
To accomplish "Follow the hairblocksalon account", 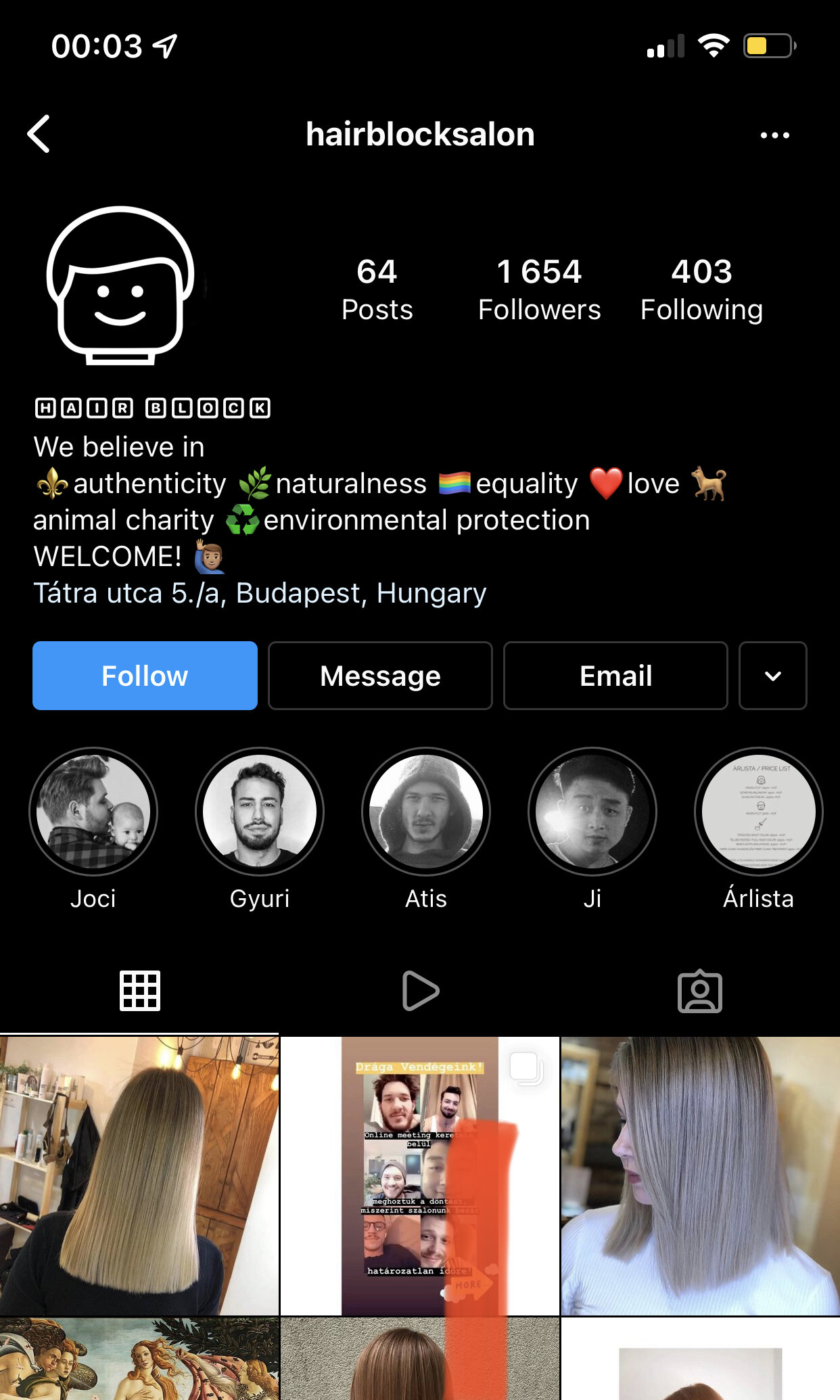I will click(145, 676).
